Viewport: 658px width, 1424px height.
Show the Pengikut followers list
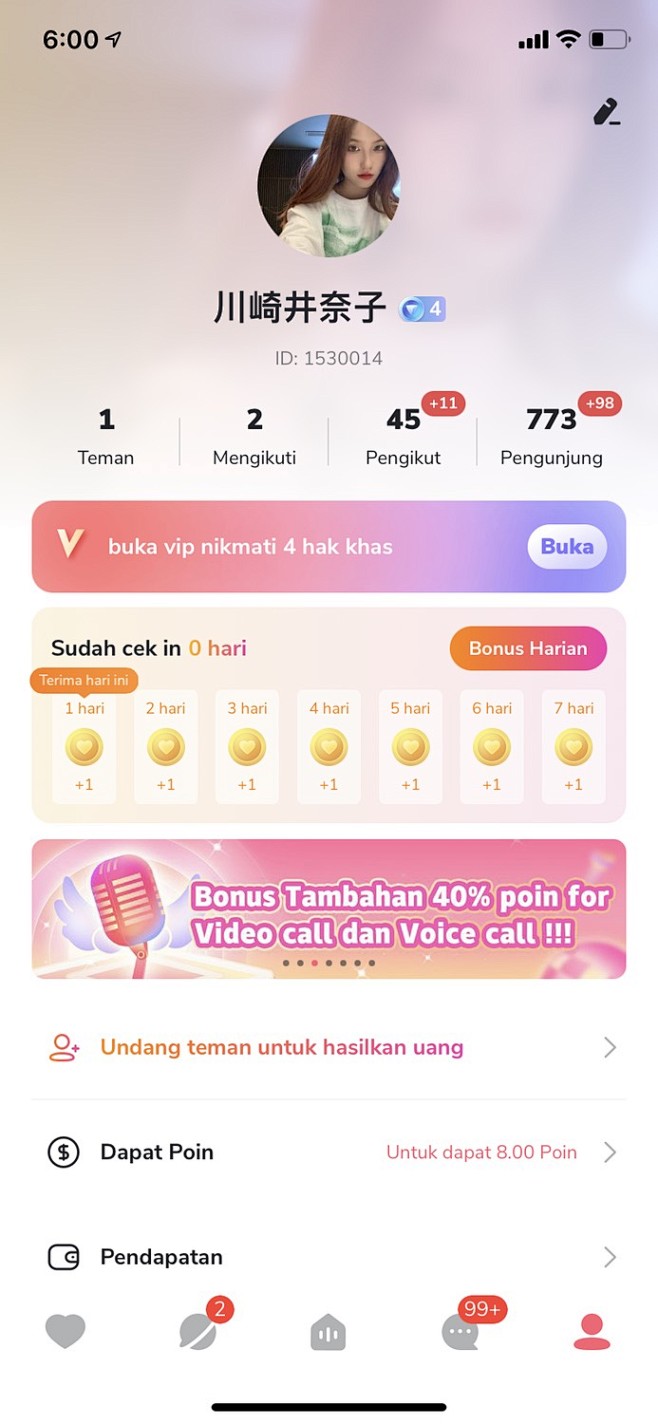click(403, 437)
